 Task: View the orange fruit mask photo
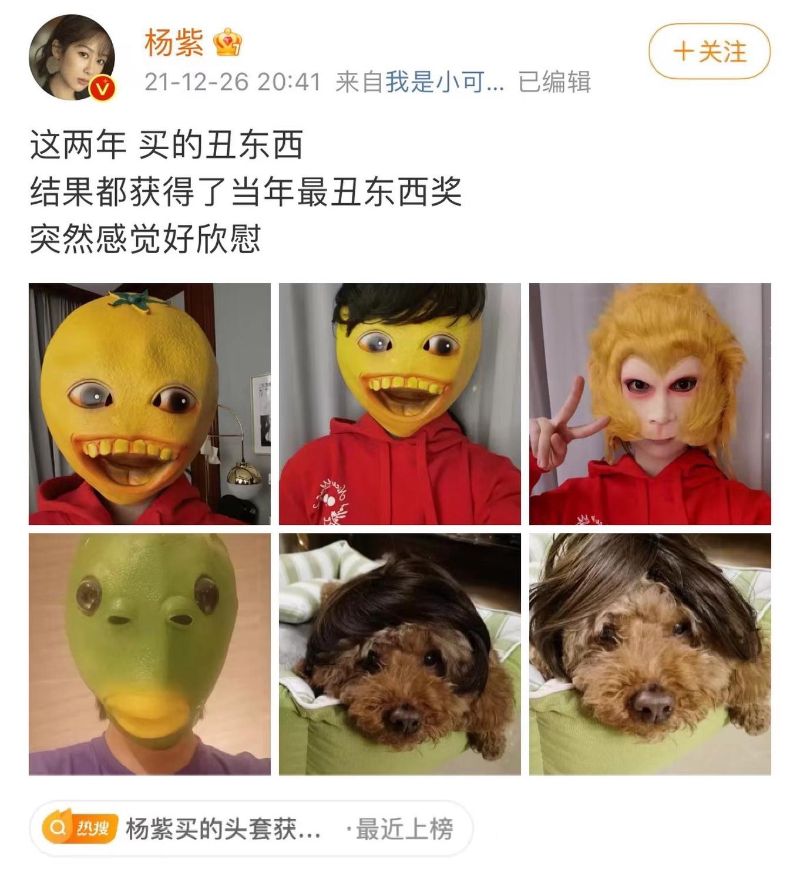click(150, 404)
